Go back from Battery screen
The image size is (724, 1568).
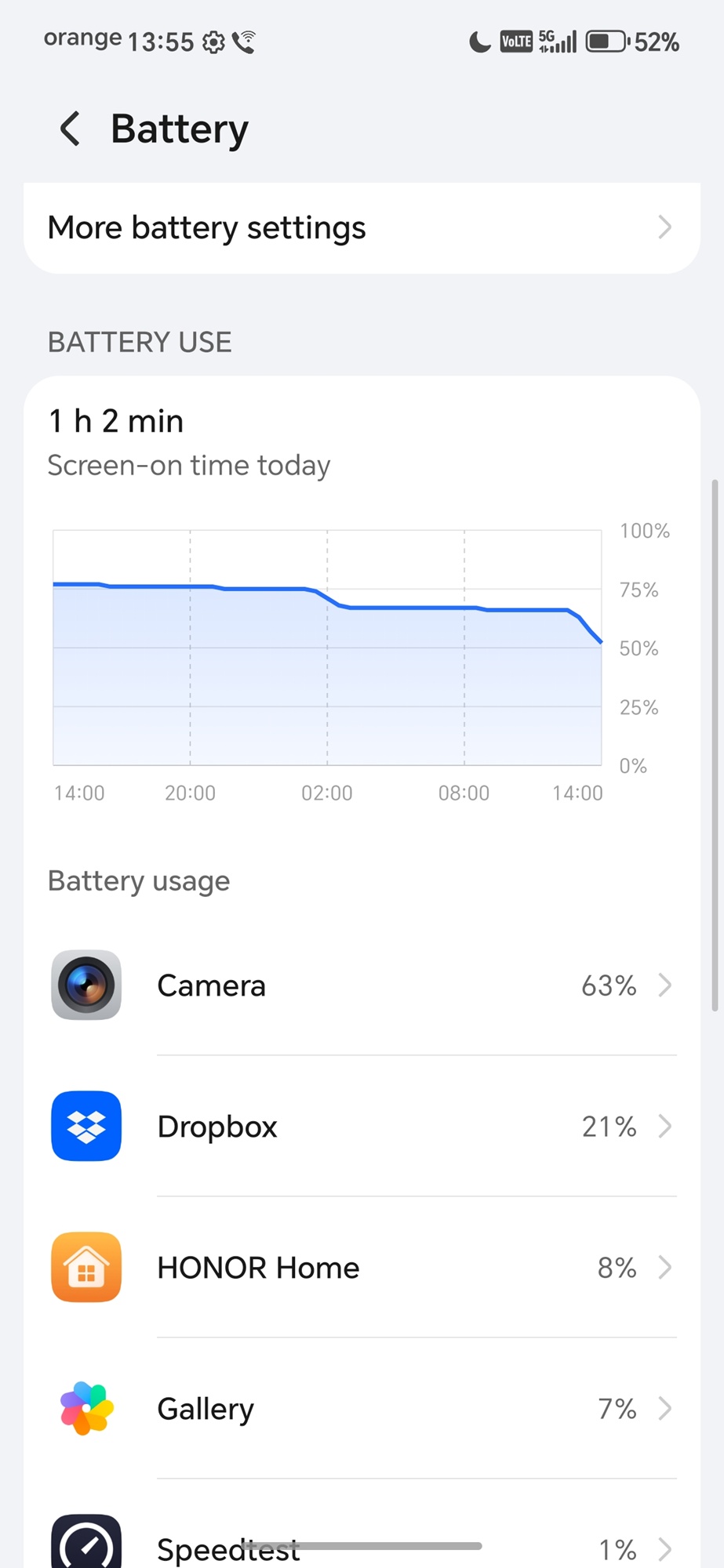tap(71, 129)
